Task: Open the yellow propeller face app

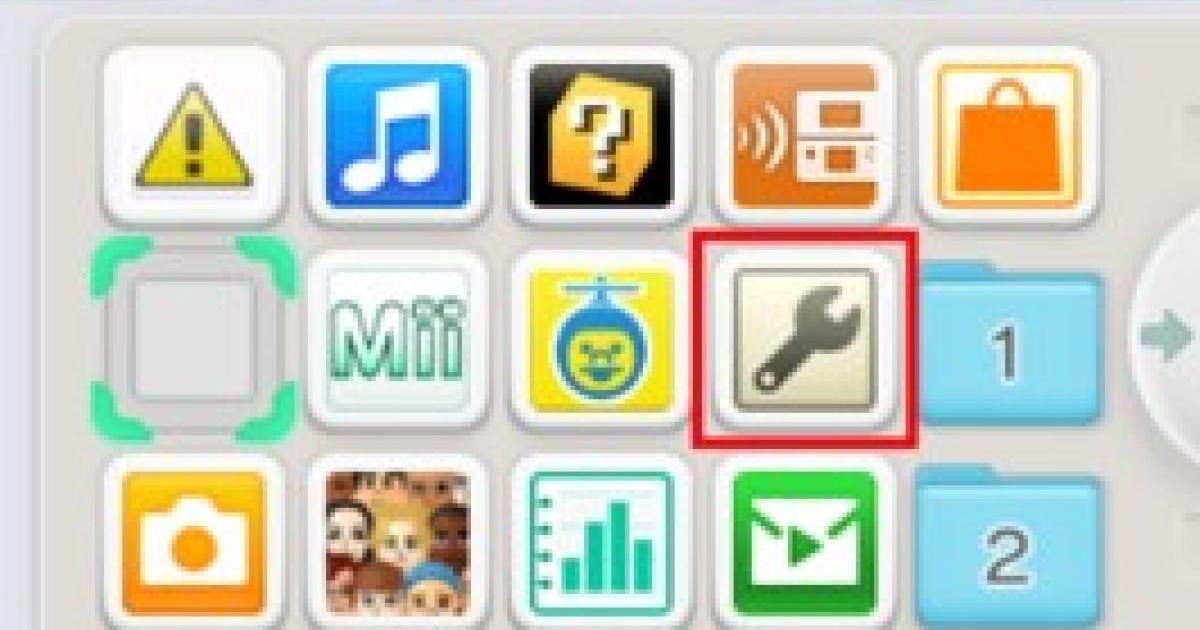Action: (x=601, y=340)
